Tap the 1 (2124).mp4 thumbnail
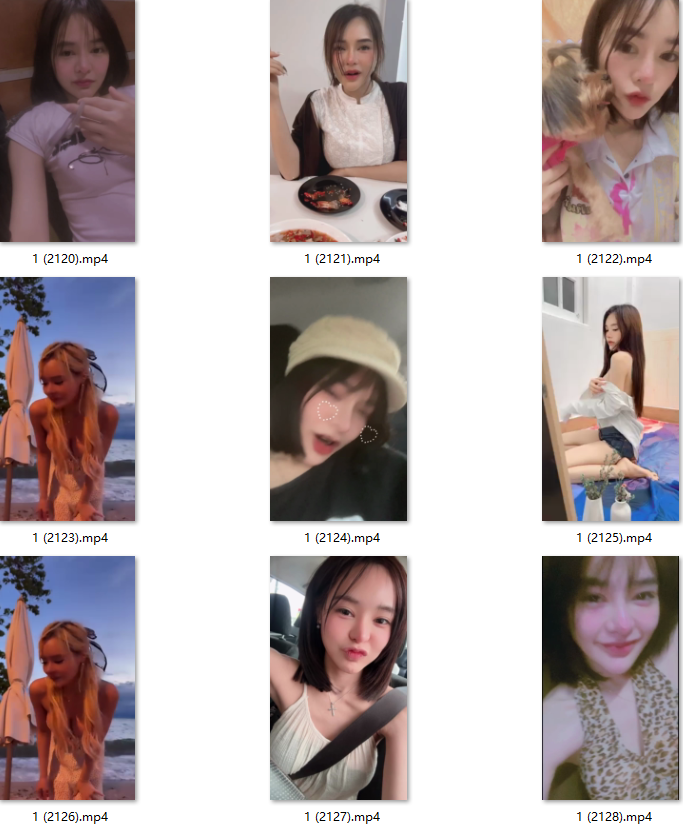The image size is (683, 829). 339,399
